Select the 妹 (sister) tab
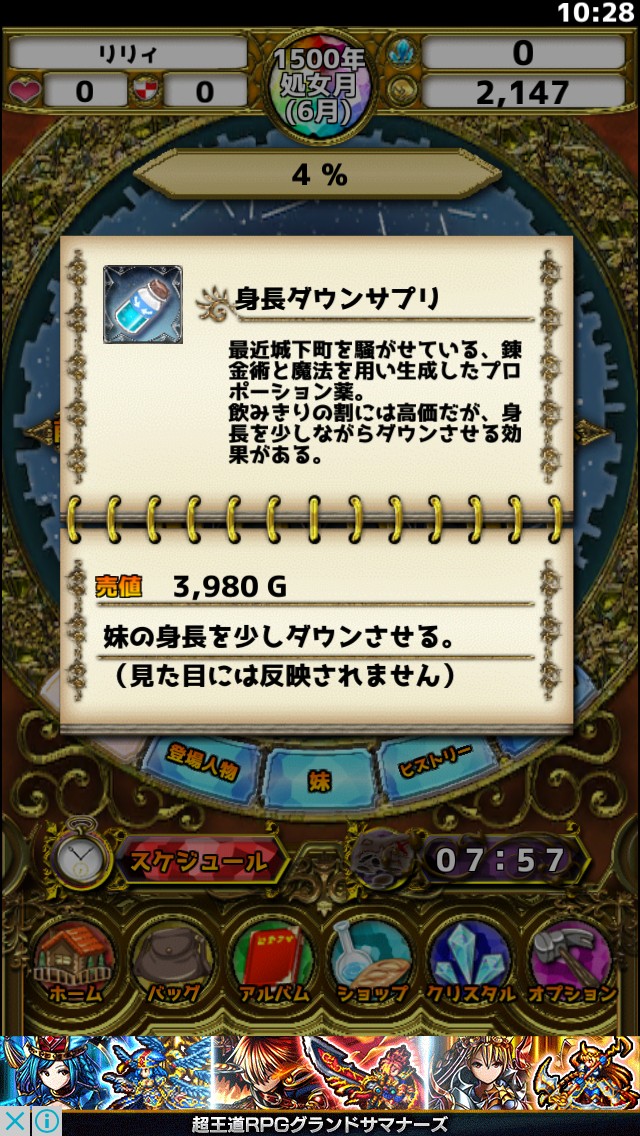The height and width of the screenshot is (1136, 640). coord(318,776)
